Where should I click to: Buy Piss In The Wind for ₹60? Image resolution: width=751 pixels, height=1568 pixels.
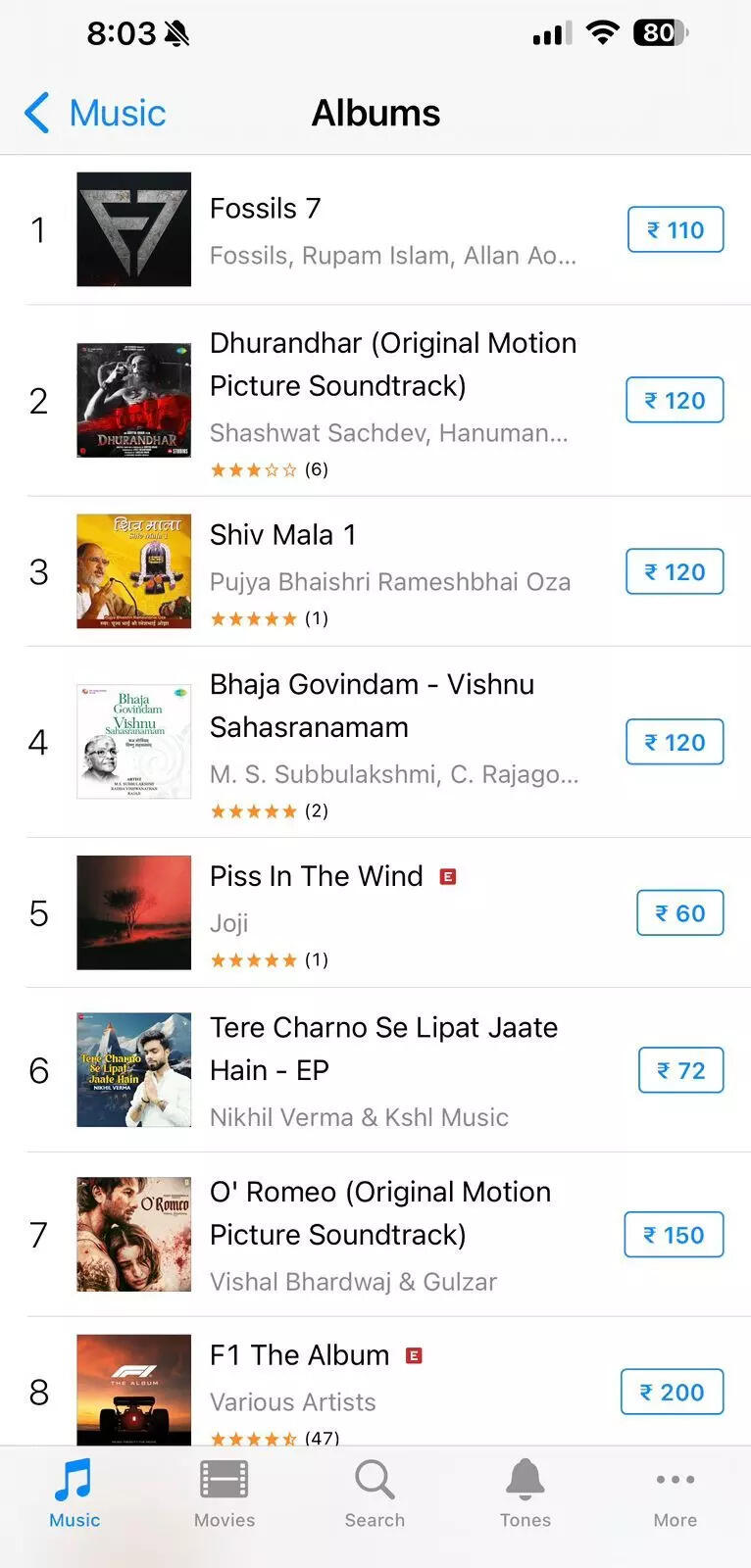tap(680, 913)
